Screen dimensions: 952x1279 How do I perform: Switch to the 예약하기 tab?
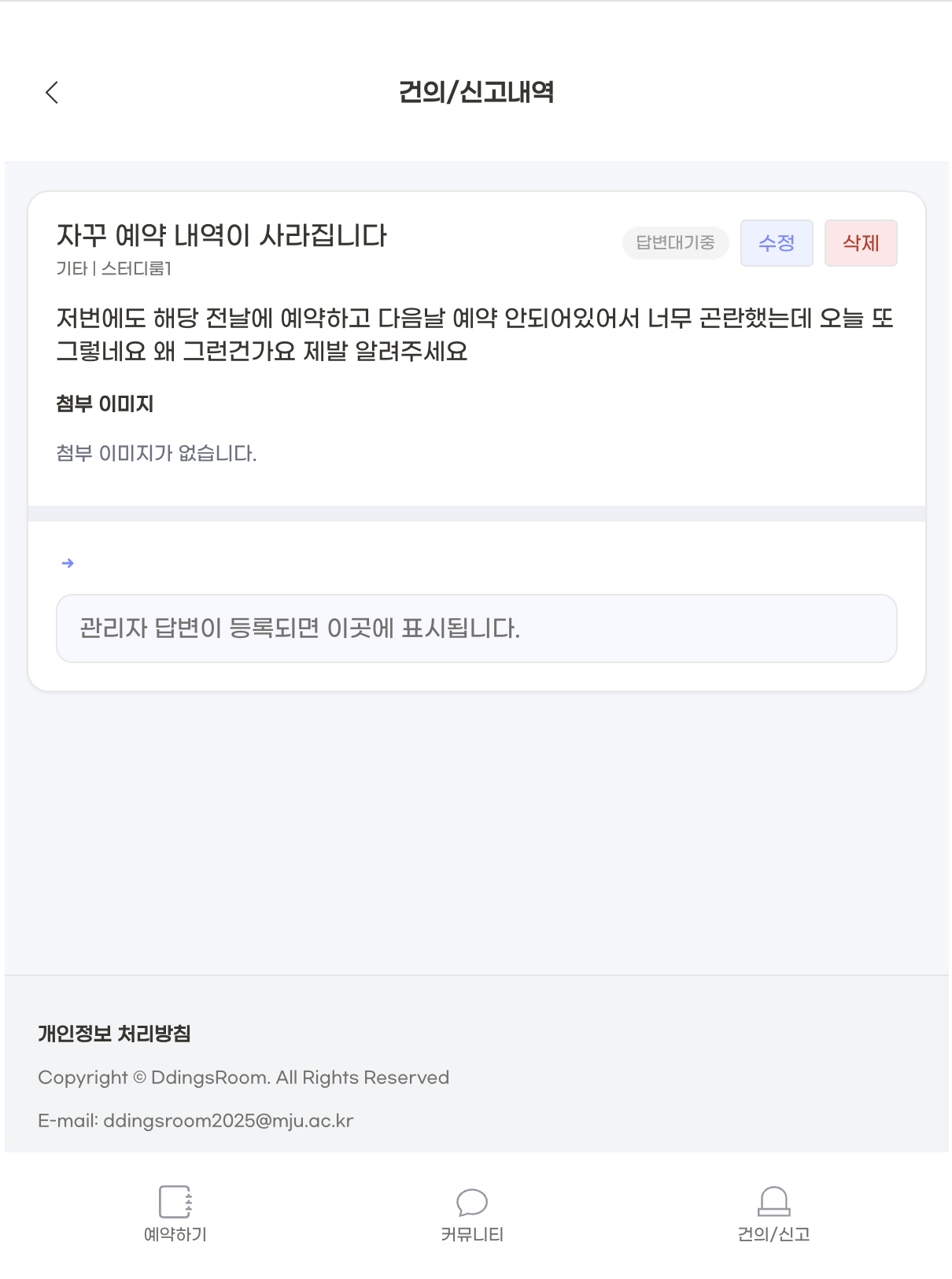(175, 1214)
